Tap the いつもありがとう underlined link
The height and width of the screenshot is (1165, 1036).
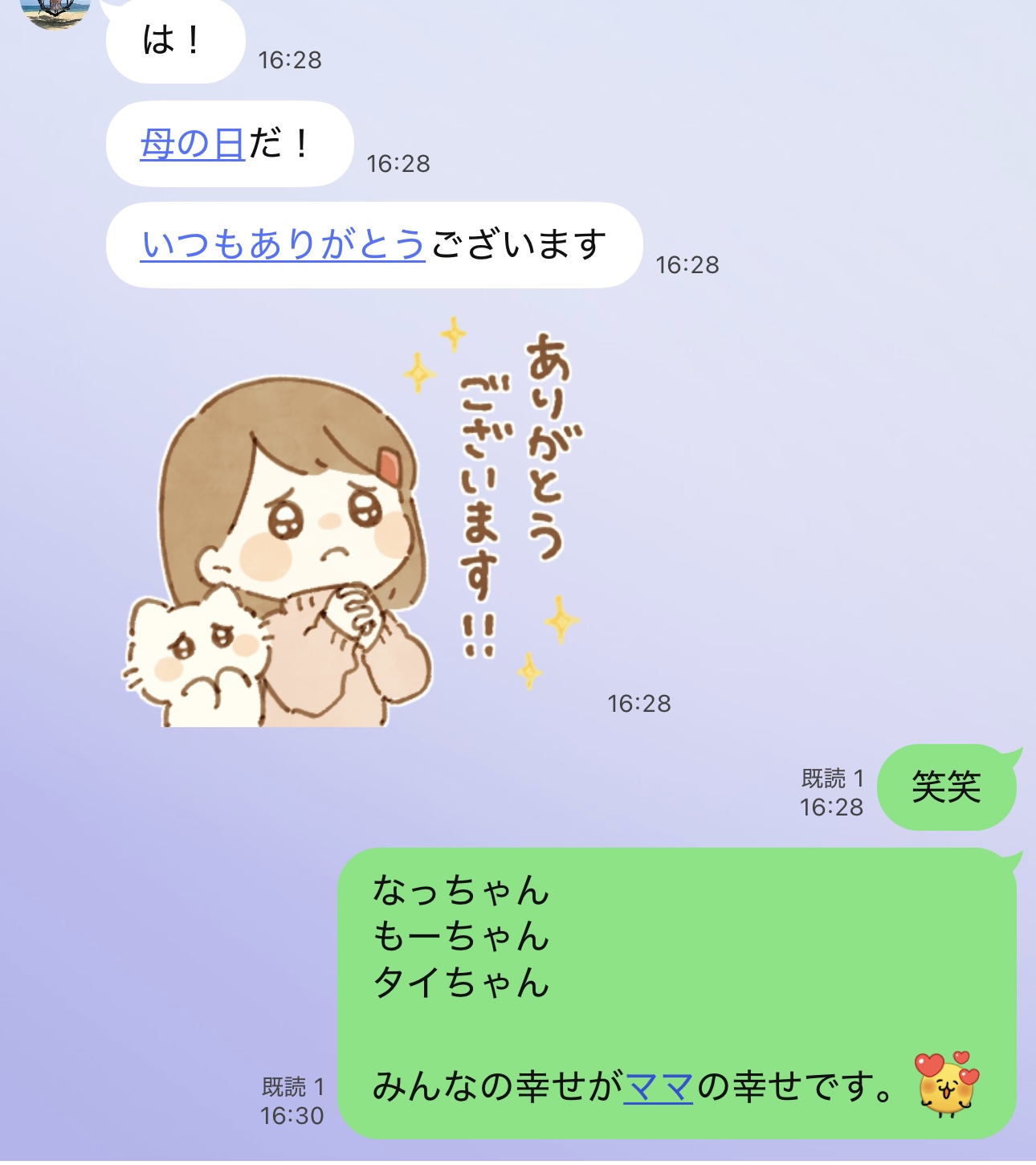(x=283, y=244)
